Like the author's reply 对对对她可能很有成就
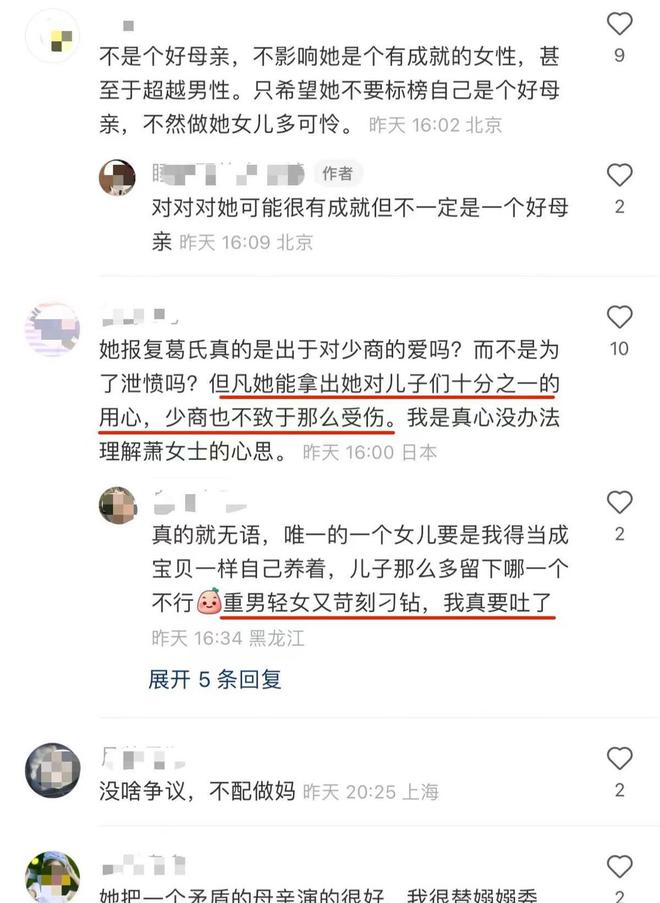 pos(620,176)
